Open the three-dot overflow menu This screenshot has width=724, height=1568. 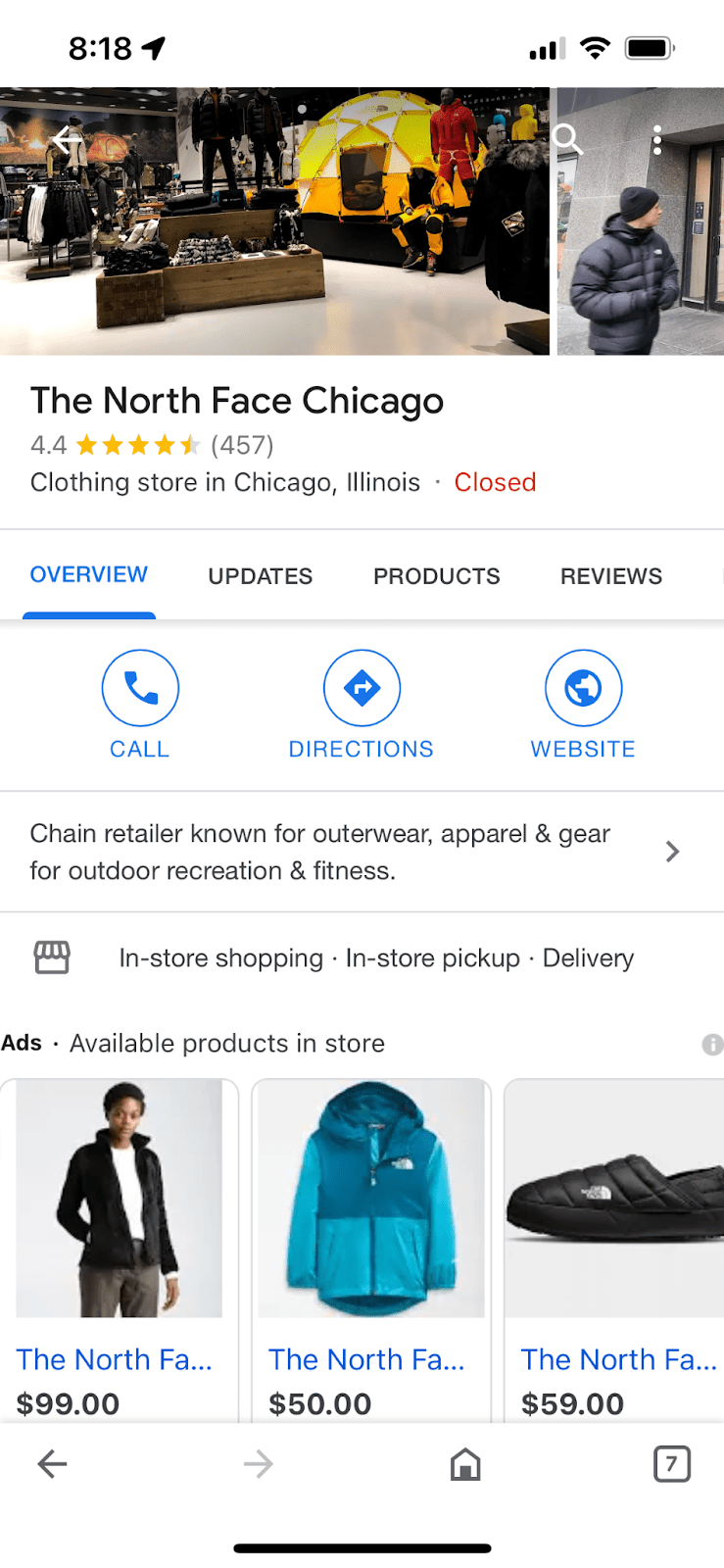click(655, 140)
